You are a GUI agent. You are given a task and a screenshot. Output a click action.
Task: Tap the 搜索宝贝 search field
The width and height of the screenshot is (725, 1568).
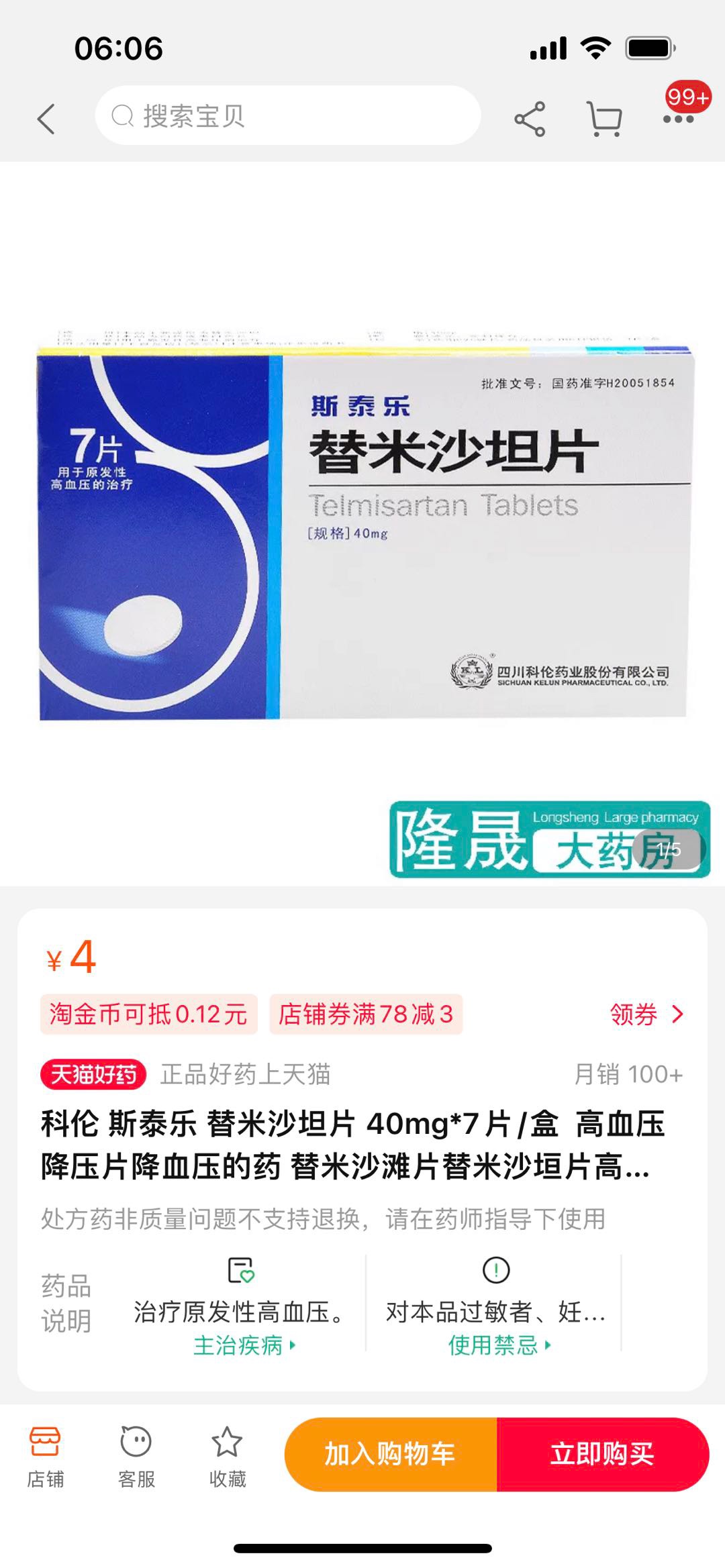[289, 116]
